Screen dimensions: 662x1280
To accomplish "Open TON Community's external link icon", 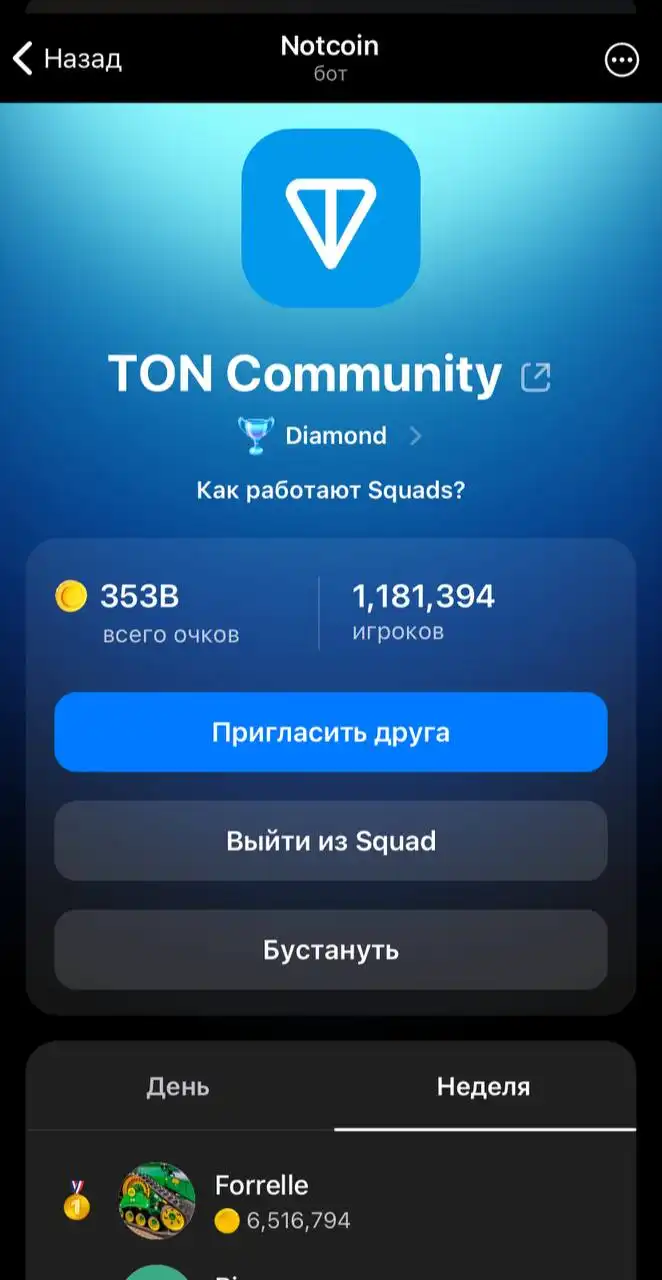I will click(536, 377).
